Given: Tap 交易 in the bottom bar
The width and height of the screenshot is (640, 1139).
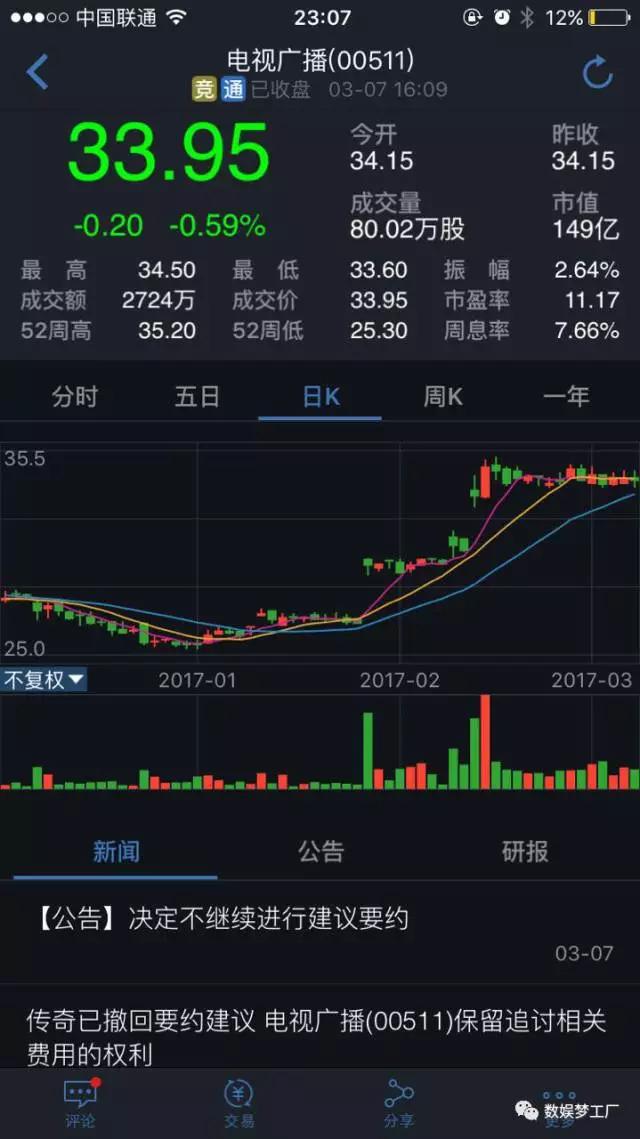Looking at the screenshot, I should coord(239,1100).
